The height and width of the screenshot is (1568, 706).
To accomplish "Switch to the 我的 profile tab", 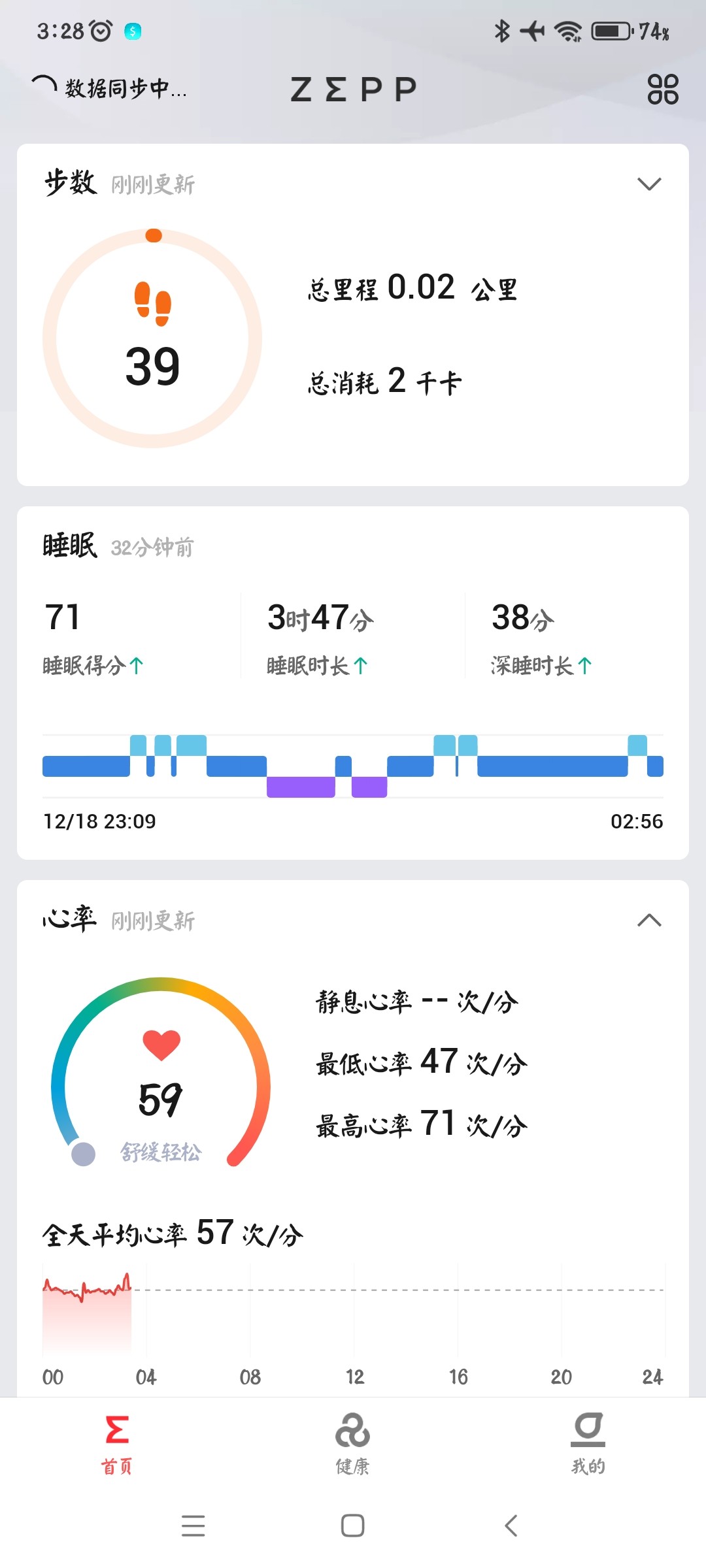I will [x=588, y=1445].
